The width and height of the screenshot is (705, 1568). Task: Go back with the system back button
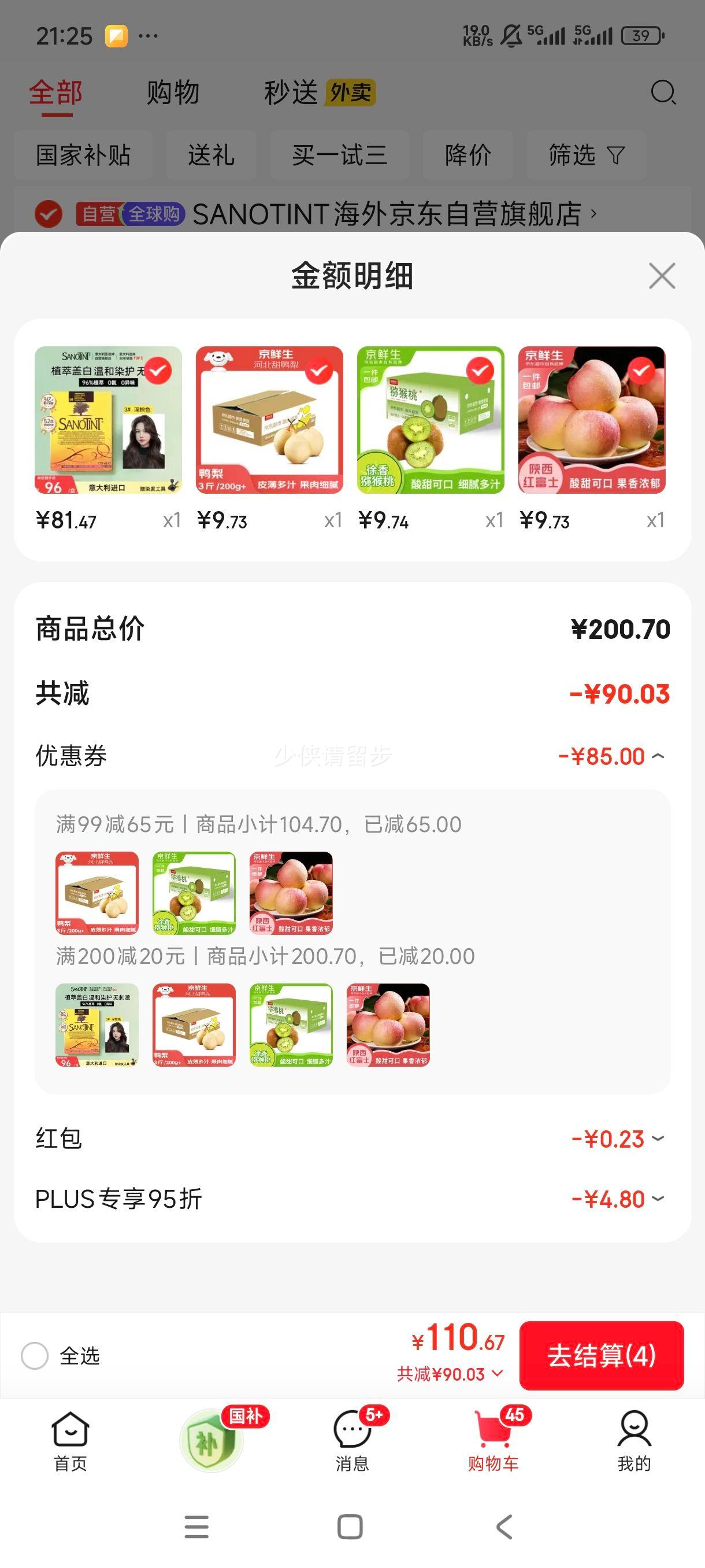click(x=504, y=1526)
